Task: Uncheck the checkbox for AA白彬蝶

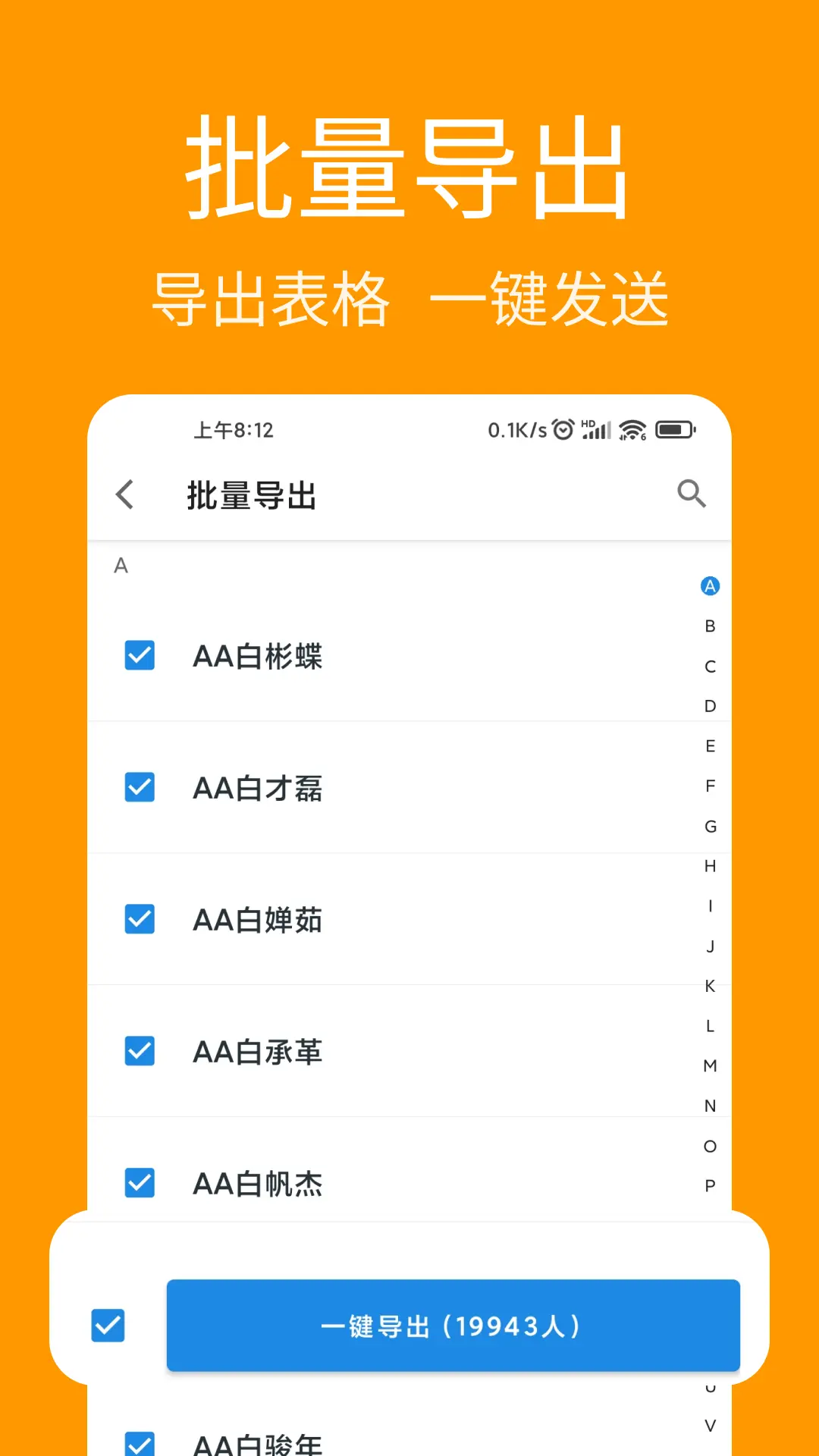Action: (139, 657)
